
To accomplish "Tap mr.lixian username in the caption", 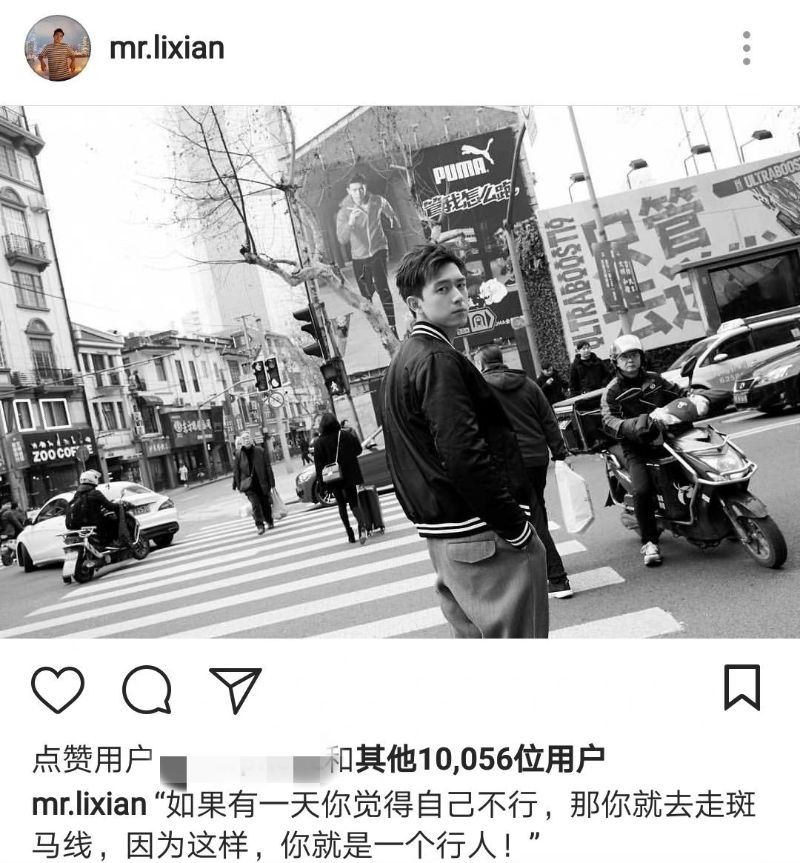I will click(89, 804).
